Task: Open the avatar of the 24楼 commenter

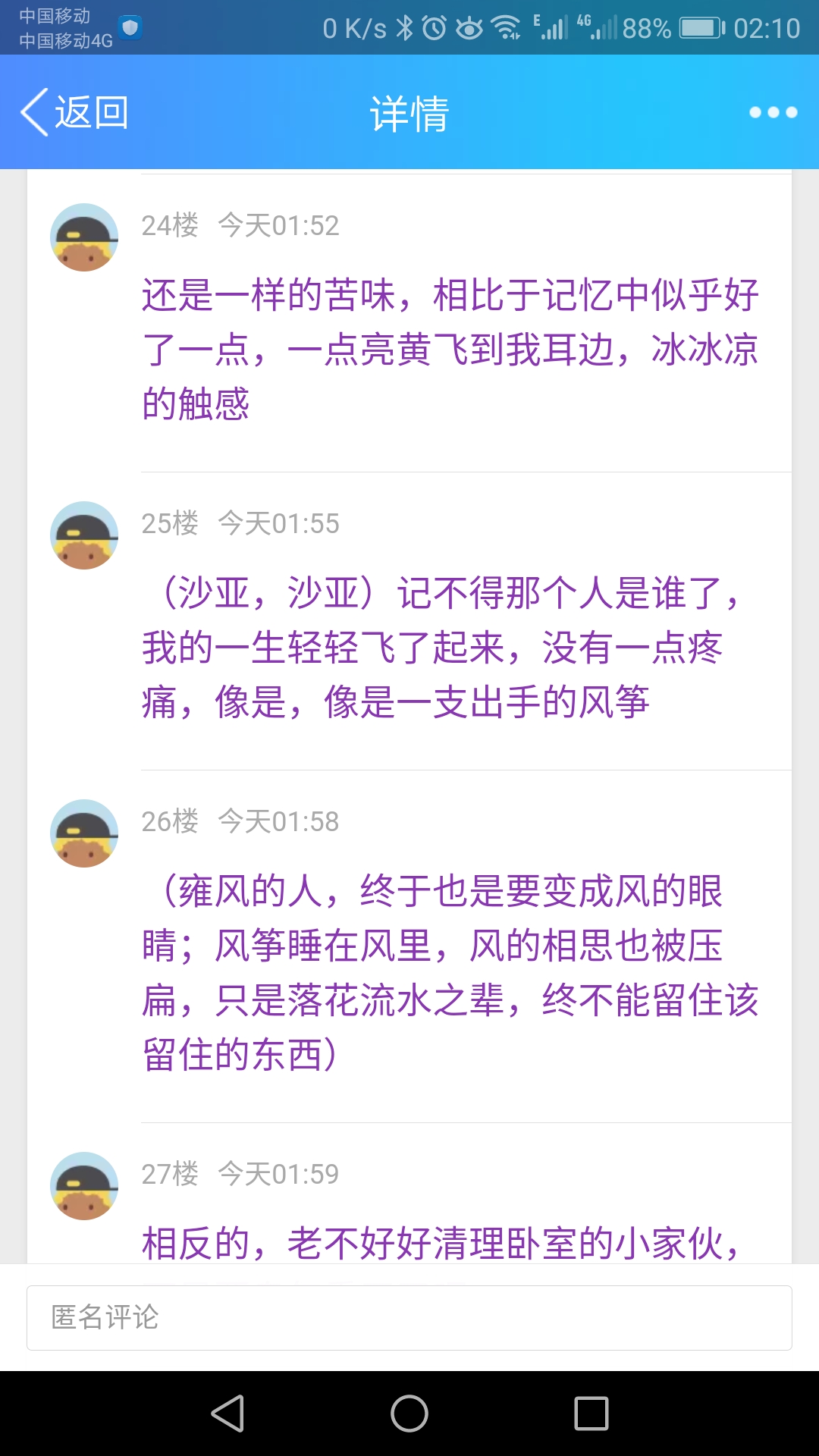Action: (84, 237)
